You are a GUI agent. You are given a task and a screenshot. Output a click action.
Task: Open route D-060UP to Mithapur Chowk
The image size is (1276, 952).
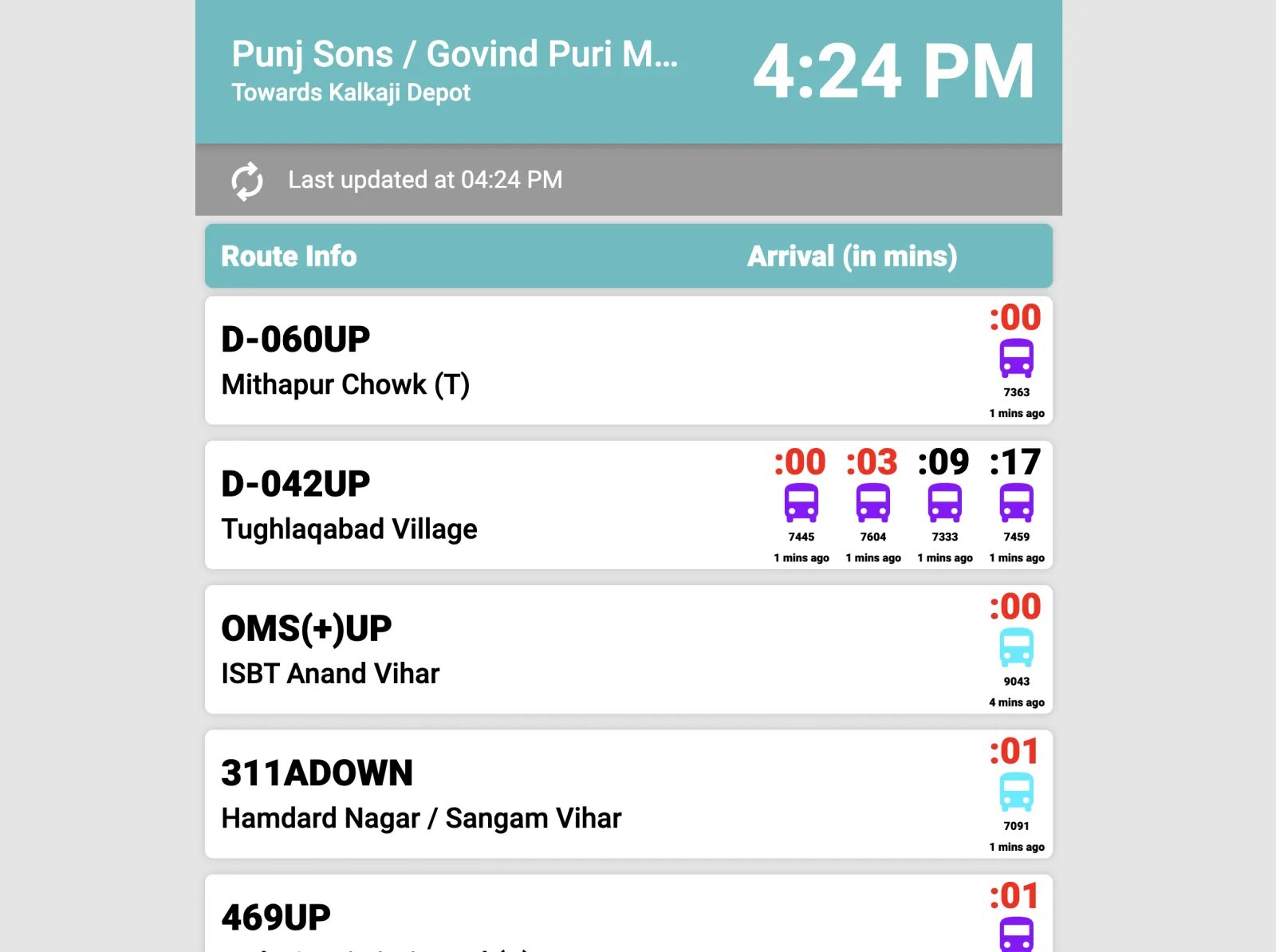coord(628,360)
